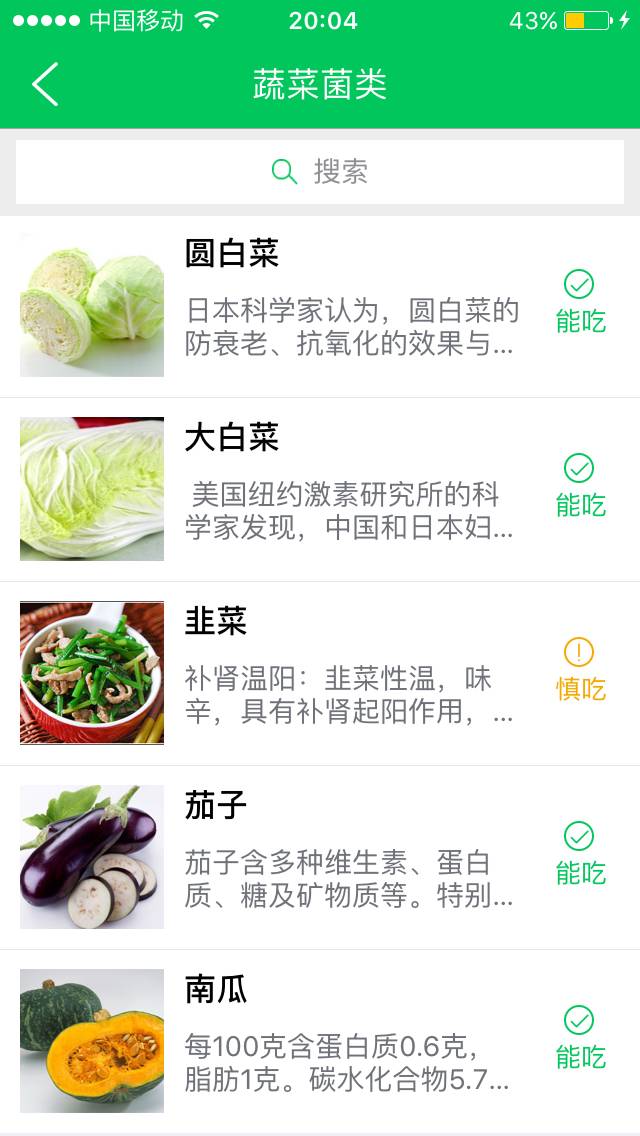View details for 韭菜
The width and height of the screenshot is (640, 1136).
[x=320, y=674]
